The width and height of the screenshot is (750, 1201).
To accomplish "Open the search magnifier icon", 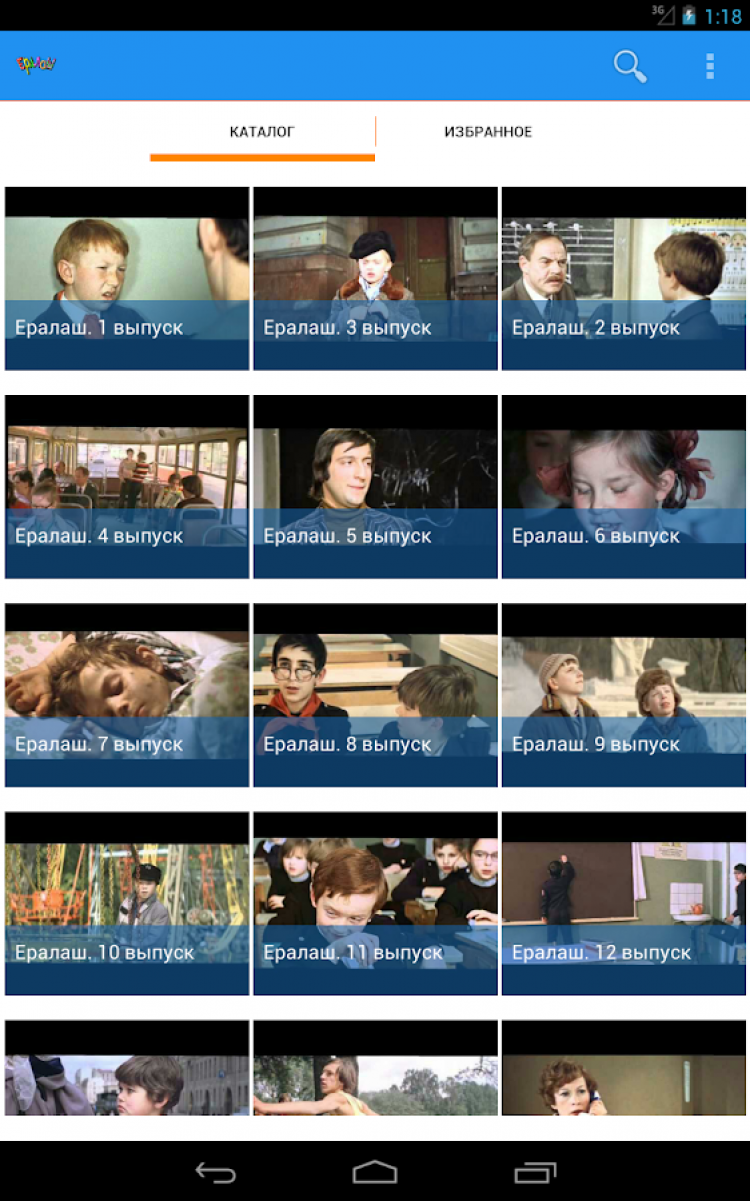I will click(x=630, y=67).
